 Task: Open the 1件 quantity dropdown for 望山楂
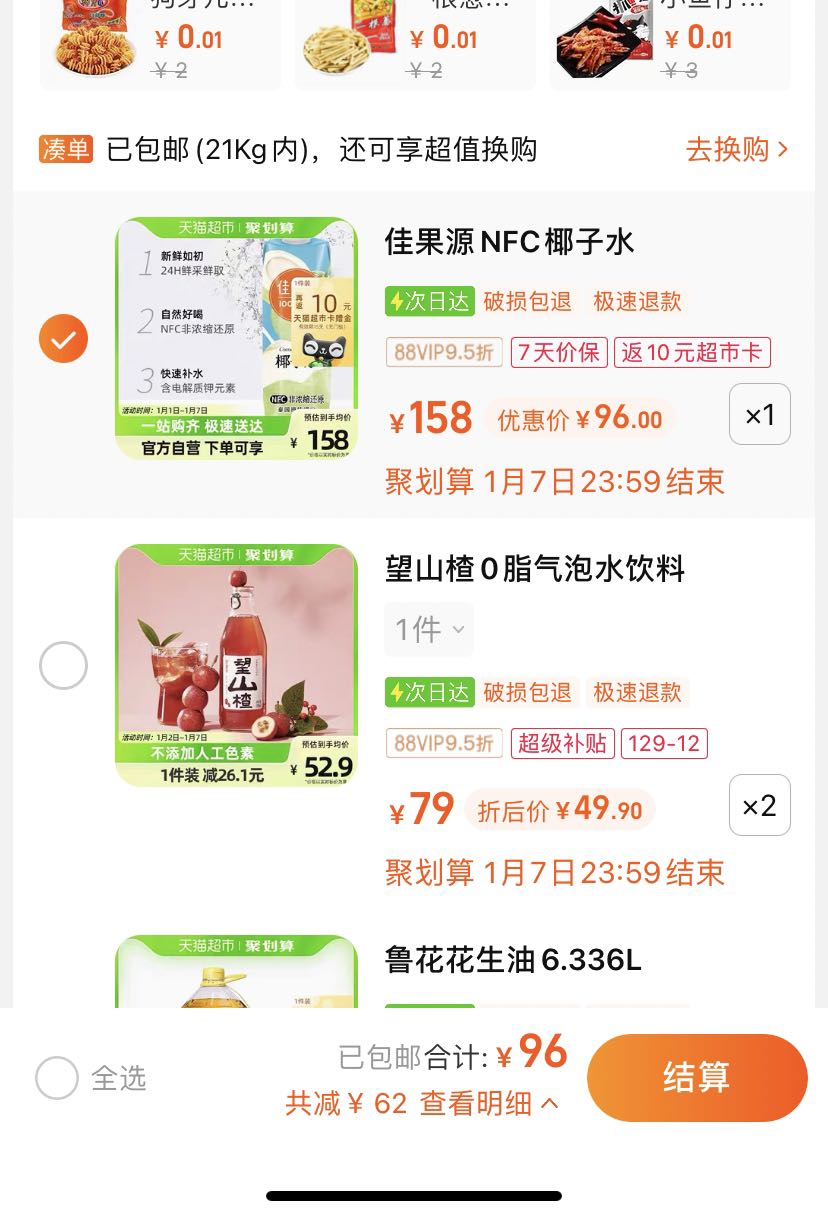tap(429, 629)
